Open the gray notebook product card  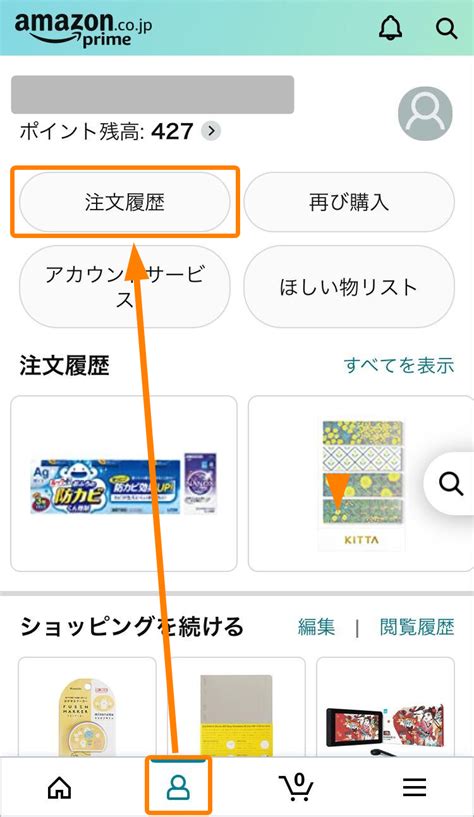point(236,707)
